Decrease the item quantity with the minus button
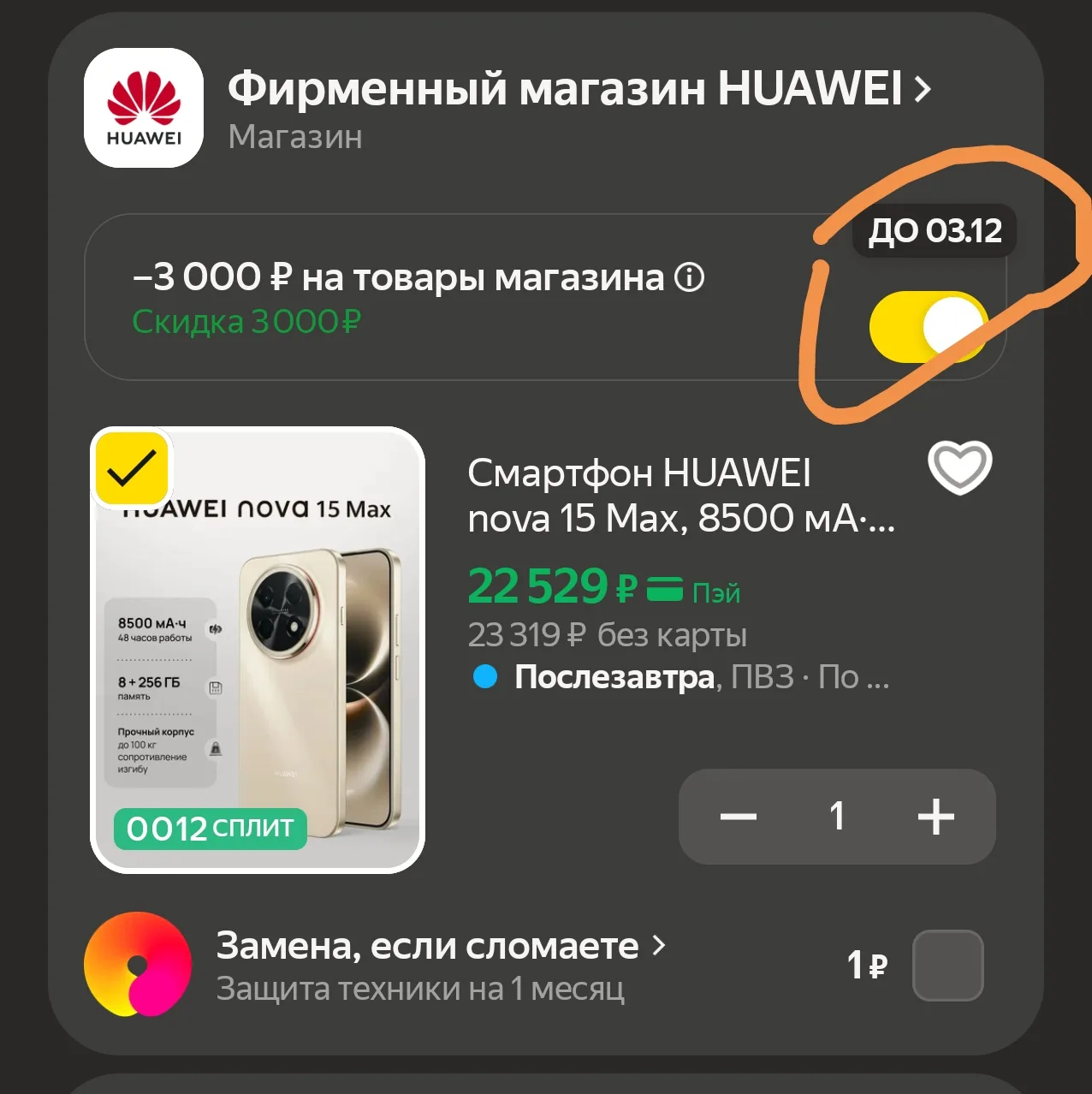Image resolution: width=1092 pixels, height=1094 pixels. tap(738, 817)
